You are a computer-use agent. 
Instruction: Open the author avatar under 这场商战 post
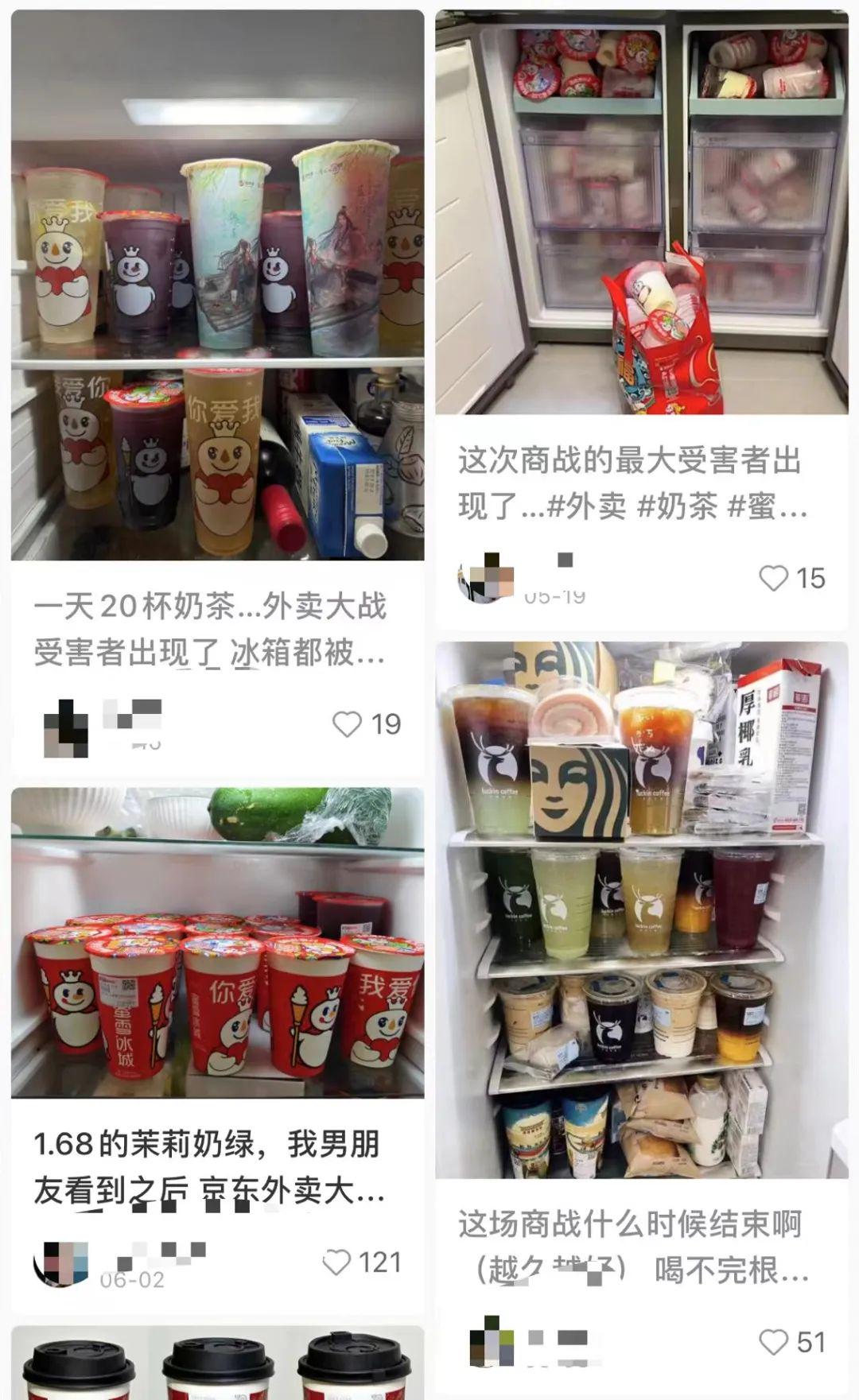(x=492, y=1341)
